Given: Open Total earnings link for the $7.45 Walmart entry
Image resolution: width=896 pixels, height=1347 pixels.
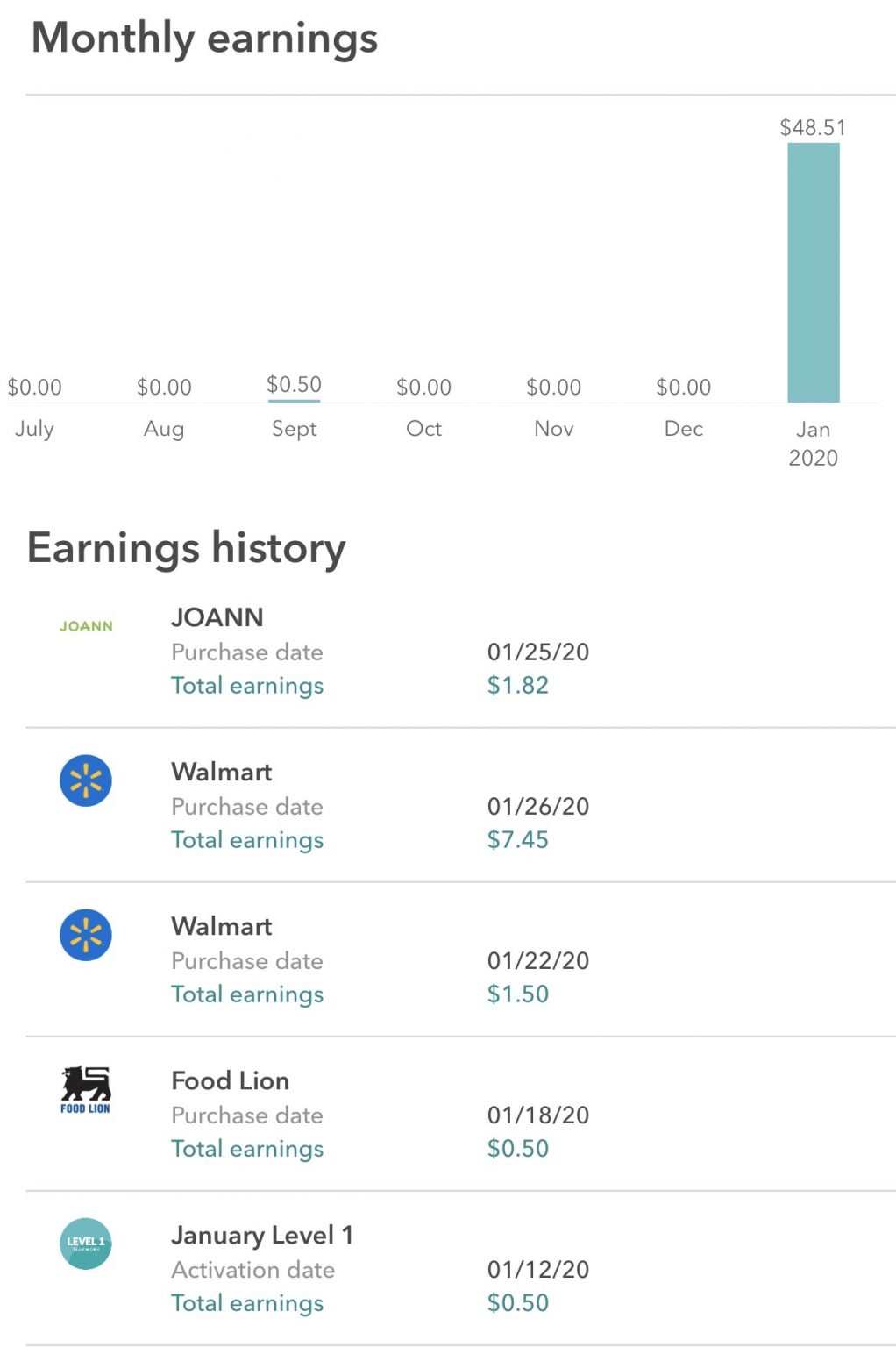Looking at the screenshot, I should [x=246, y=840].
